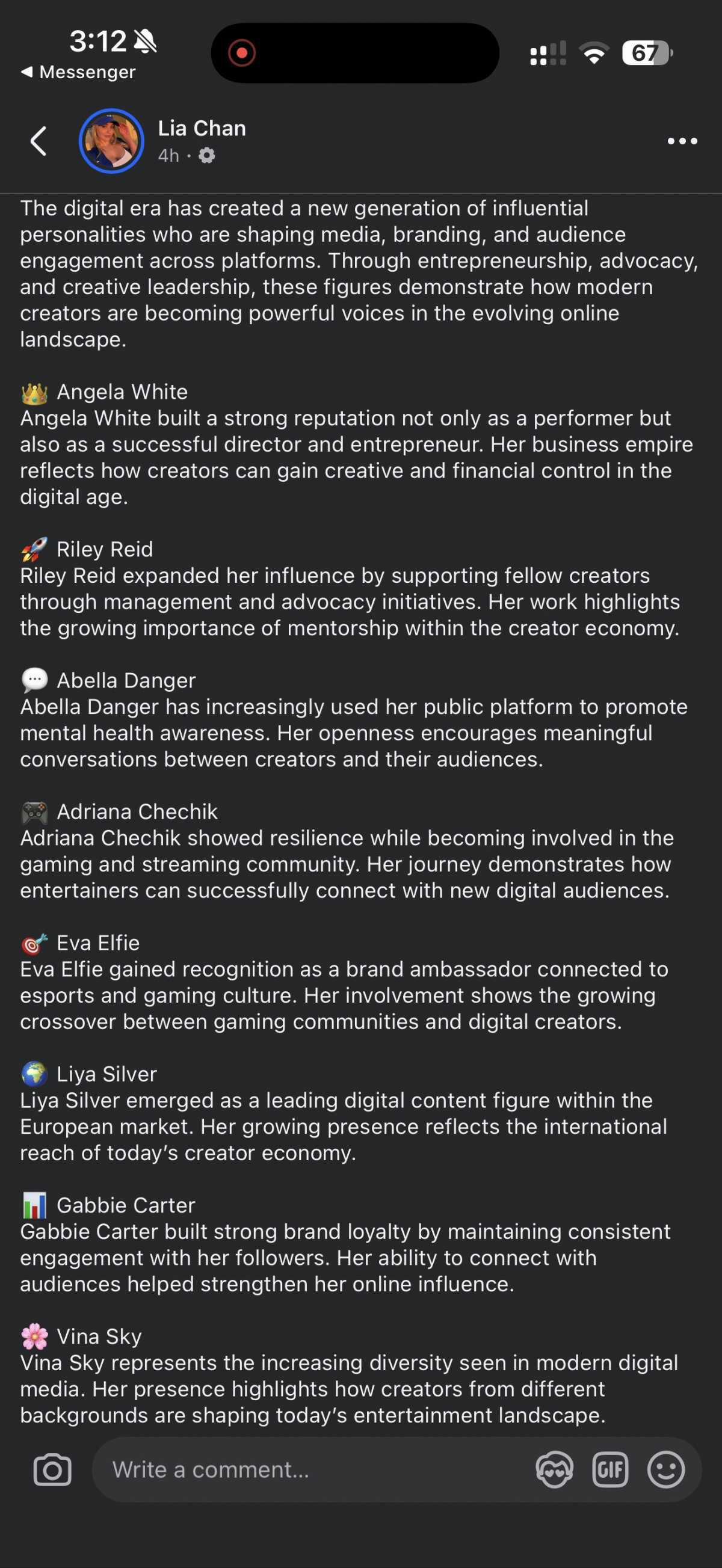722x1568 pixels.
Task: Tap the 4h timestamp to view post details
Action: click(x=168, y=156)
